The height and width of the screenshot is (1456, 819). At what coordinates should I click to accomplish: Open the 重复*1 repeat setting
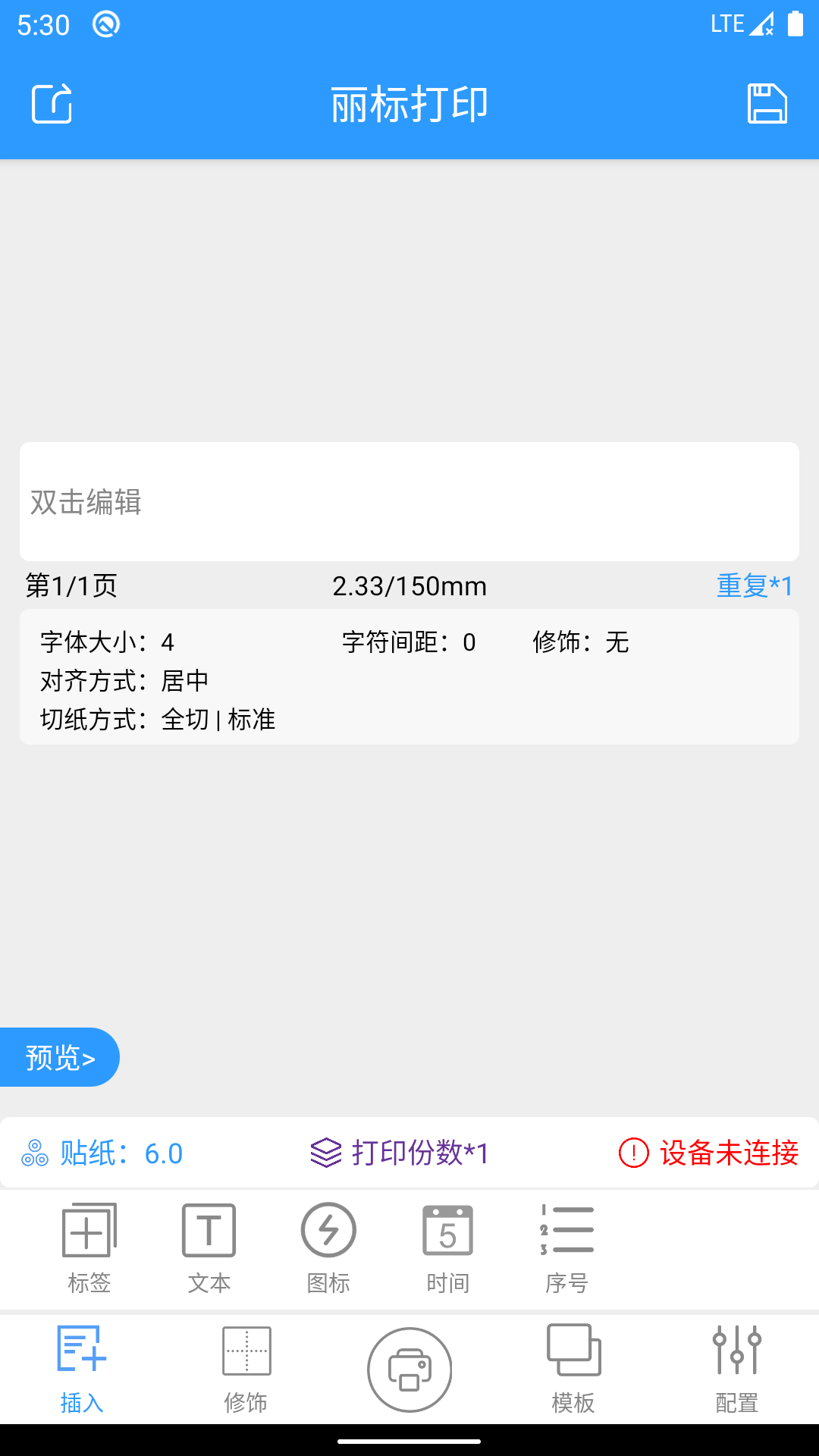coord(755,585)
